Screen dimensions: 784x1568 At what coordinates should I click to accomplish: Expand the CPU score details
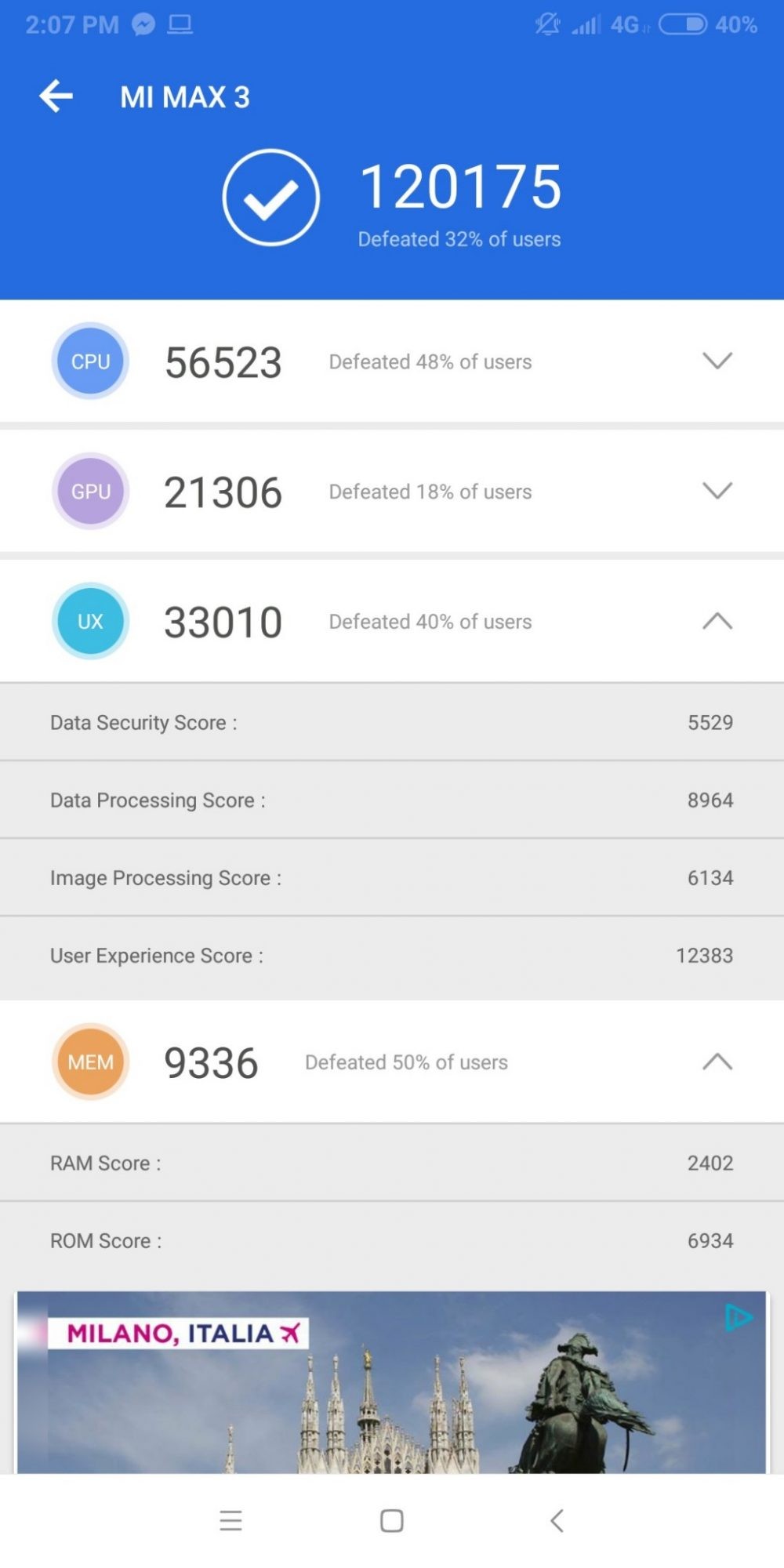717,361
